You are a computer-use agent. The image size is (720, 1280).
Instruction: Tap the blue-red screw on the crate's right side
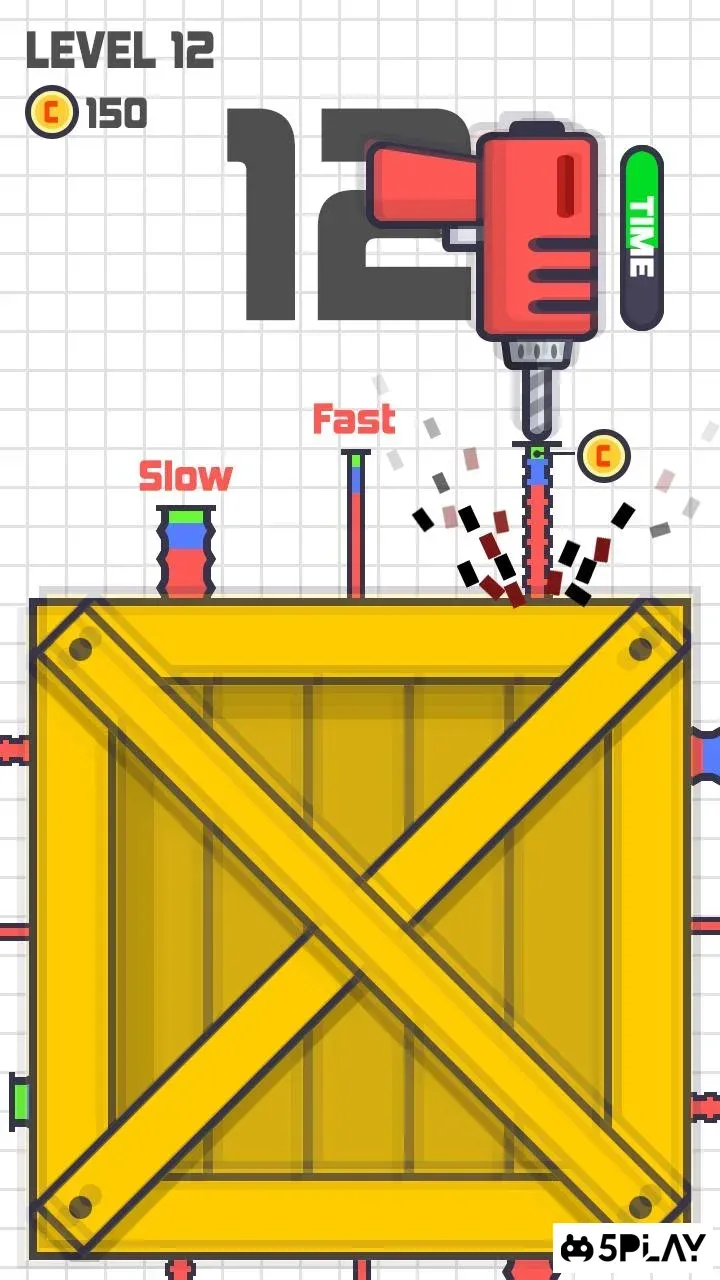tap(705, 757)
